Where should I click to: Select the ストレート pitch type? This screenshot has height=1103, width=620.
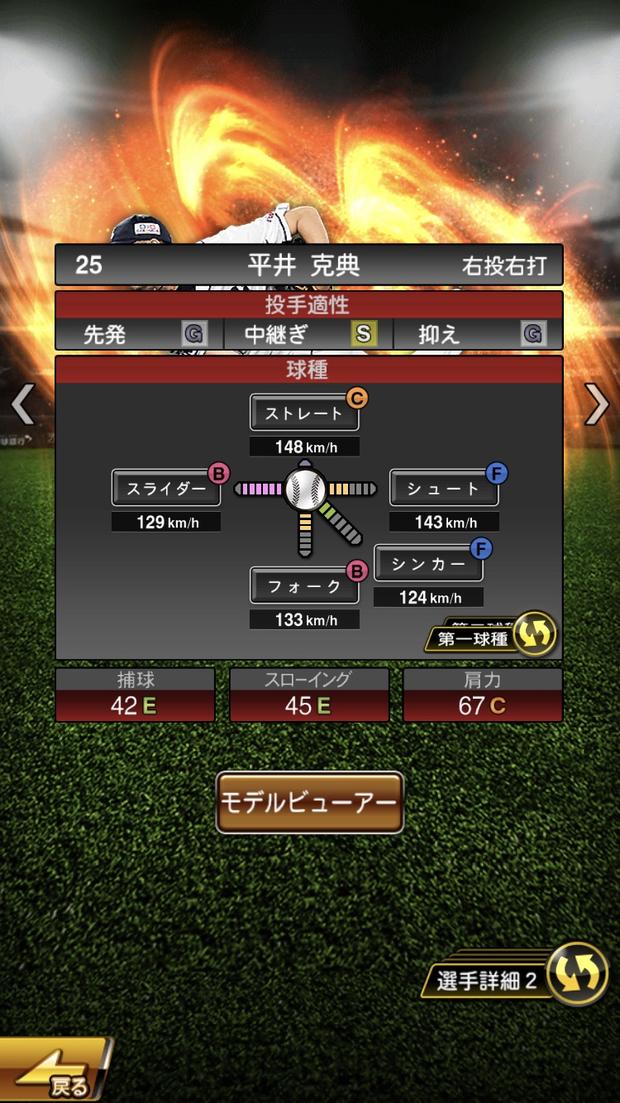pyautogui.click(x=304, y=412)
